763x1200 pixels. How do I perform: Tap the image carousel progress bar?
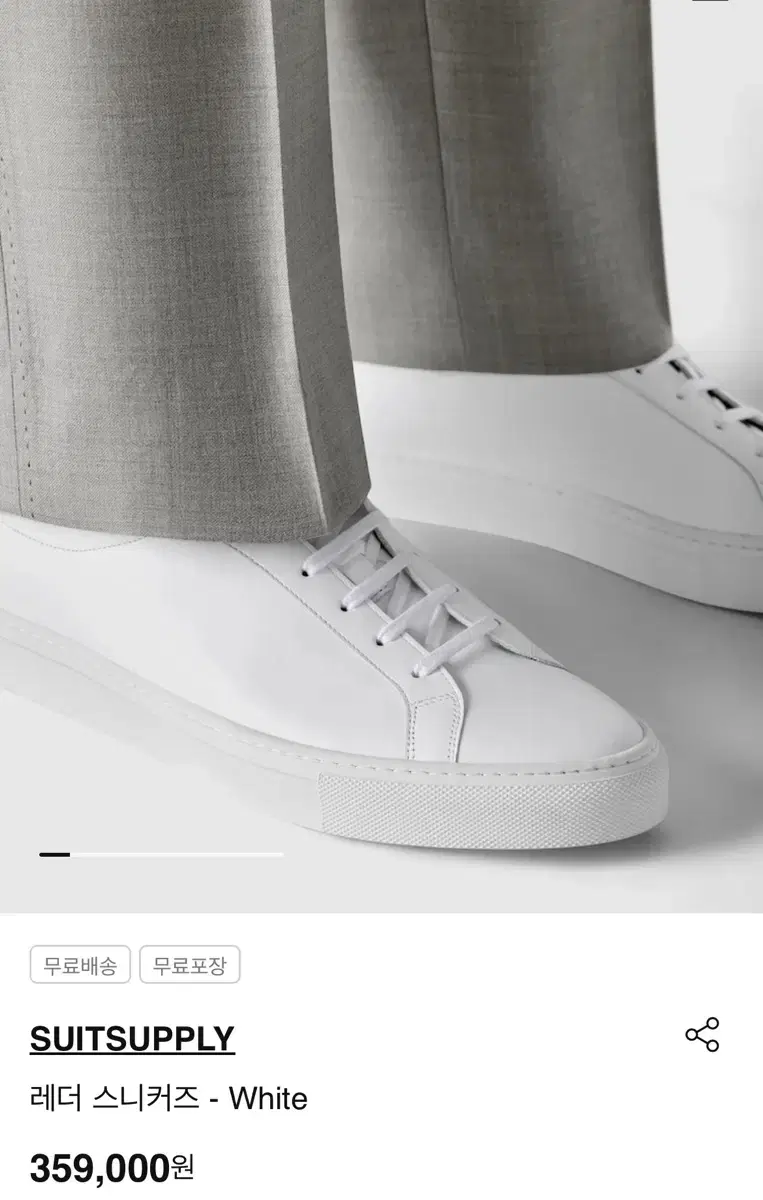pyautogui.click(x=160, y=855)
